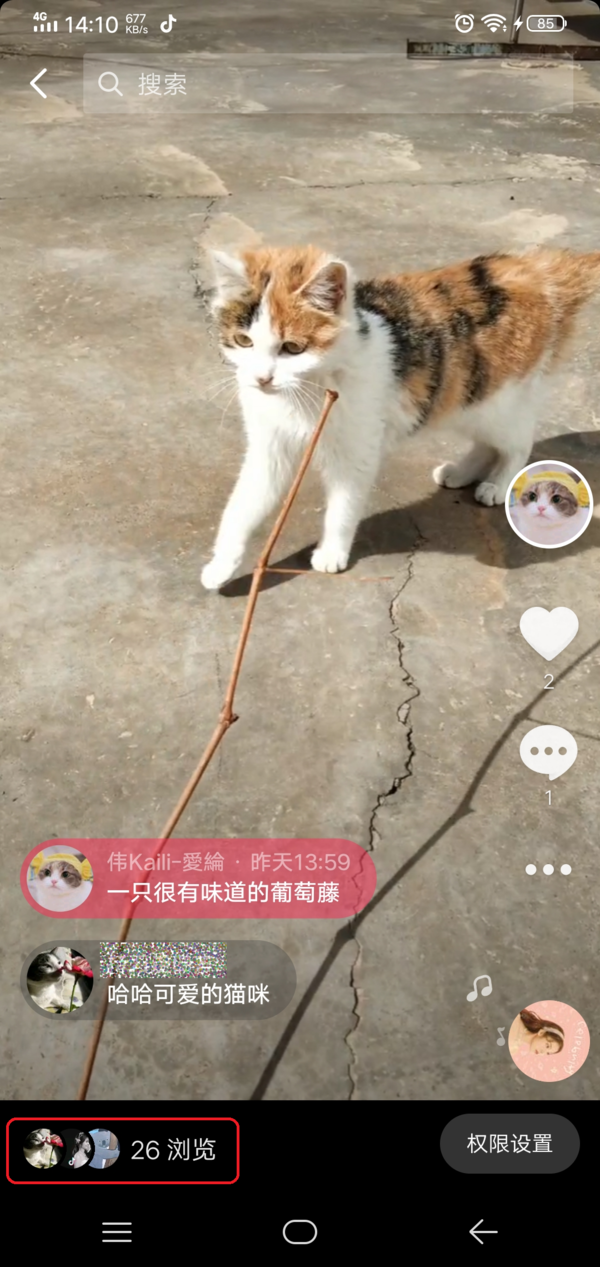The height and width of the screenshot is (1267, 600).
Task: Go to the system home screen
Action: [300, 1232]
